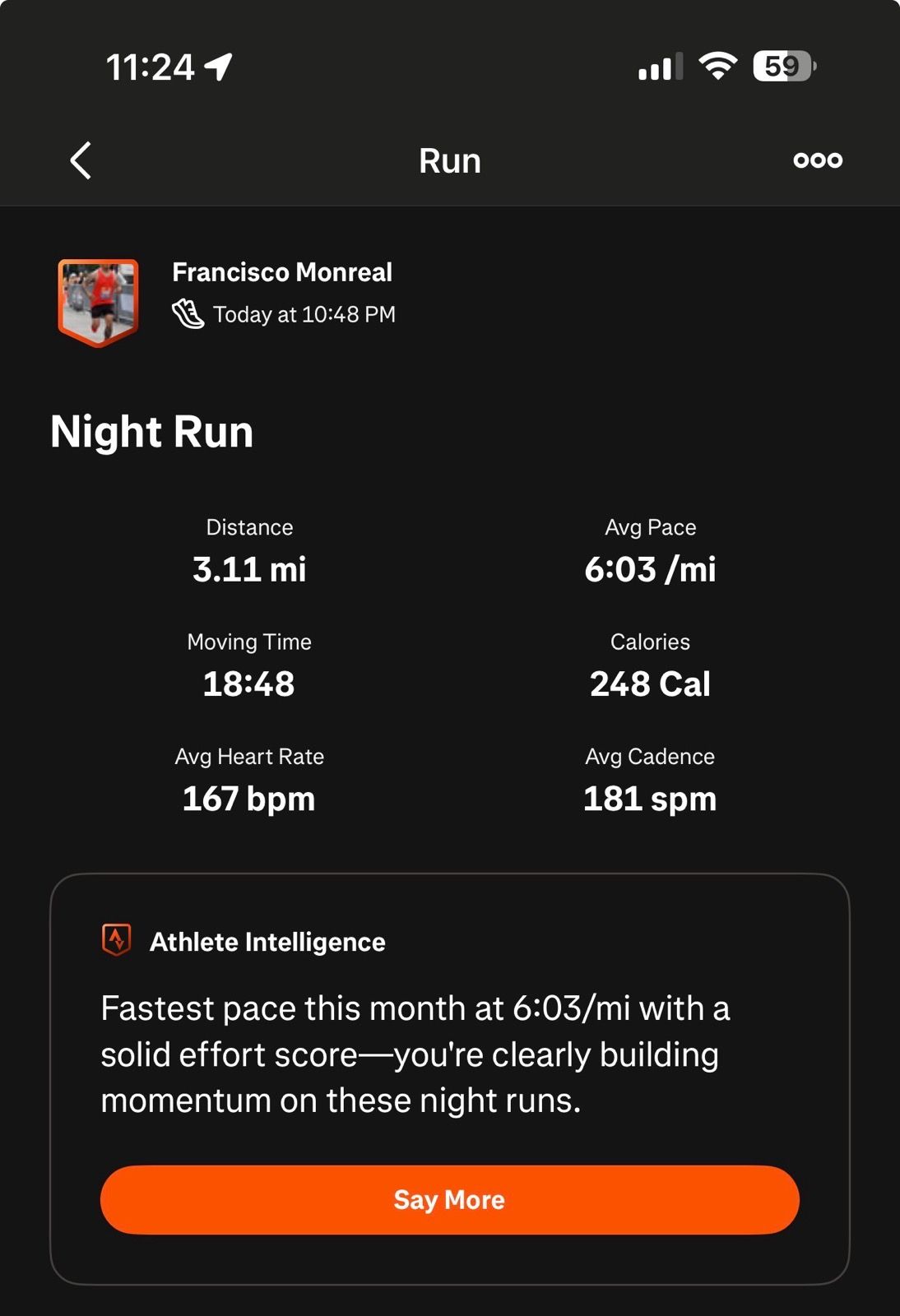This screenshot has width=900, height=1316.
Task: Tap the Say More button
Action: click(x=450, y=1200)
